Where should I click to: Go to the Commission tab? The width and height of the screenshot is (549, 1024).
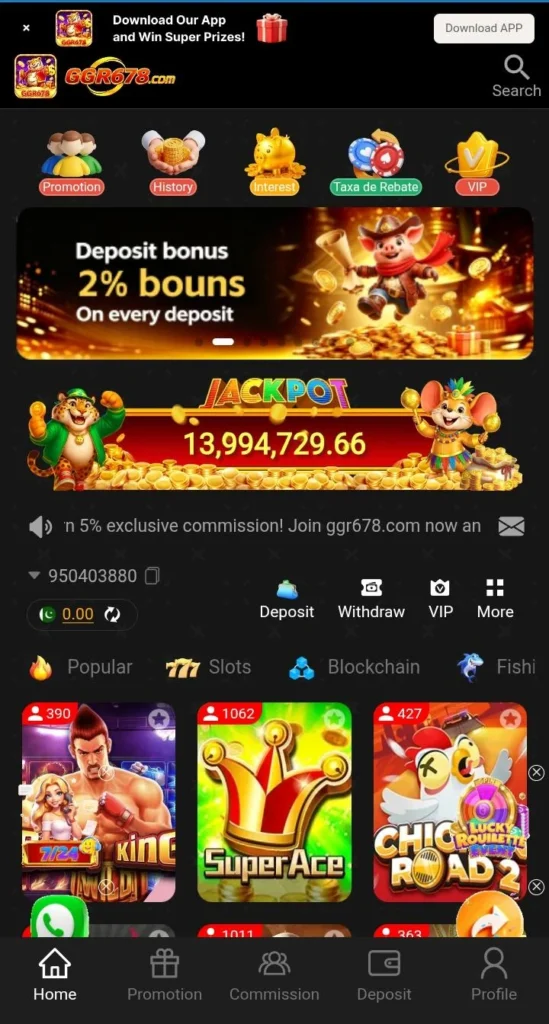click(x=274, y=976)
